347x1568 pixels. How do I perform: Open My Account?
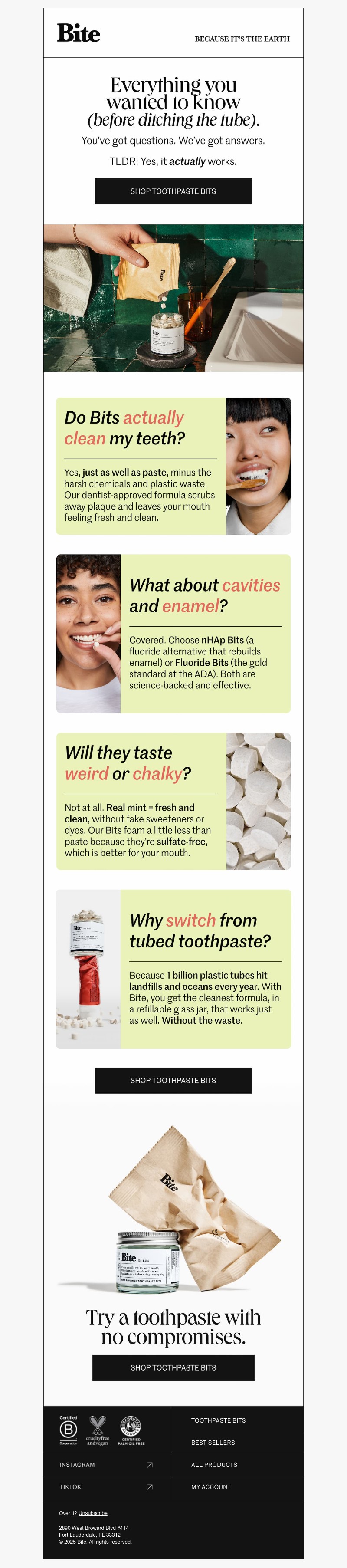tap(211, 1486)
